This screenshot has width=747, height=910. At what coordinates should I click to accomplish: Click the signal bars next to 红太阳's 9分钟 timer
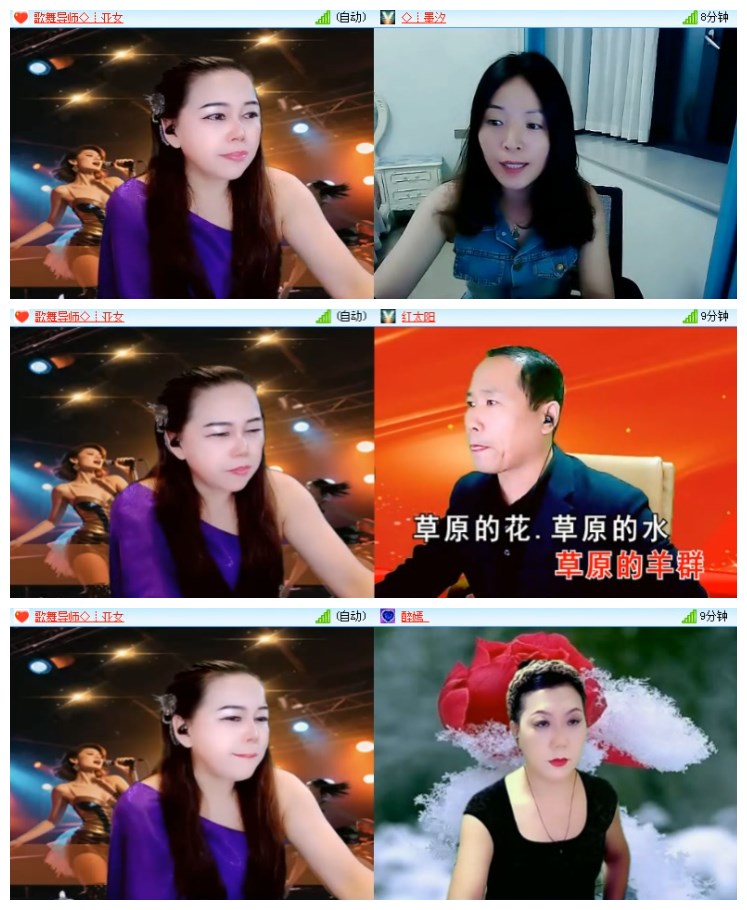688,316
